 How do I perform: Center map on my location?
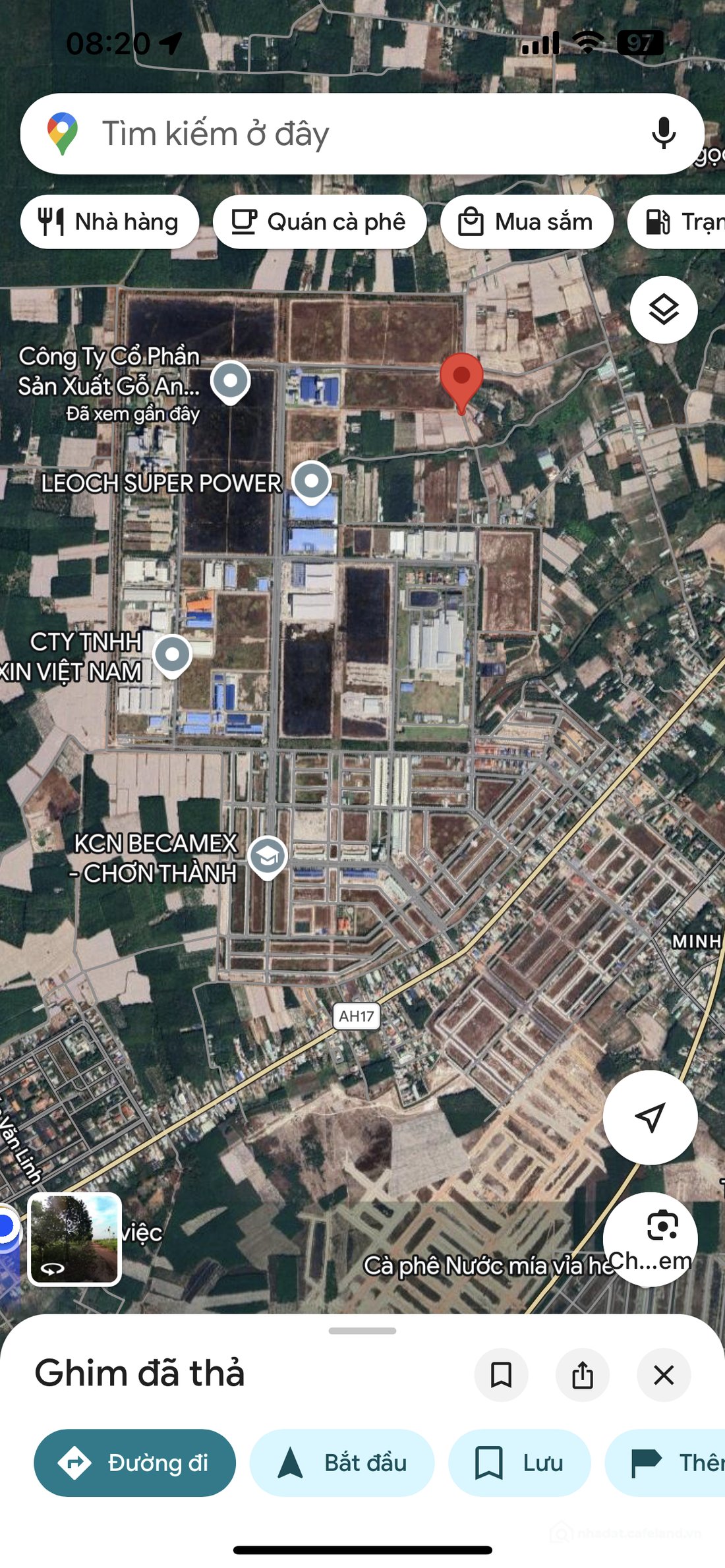(x=650, y=1117)
